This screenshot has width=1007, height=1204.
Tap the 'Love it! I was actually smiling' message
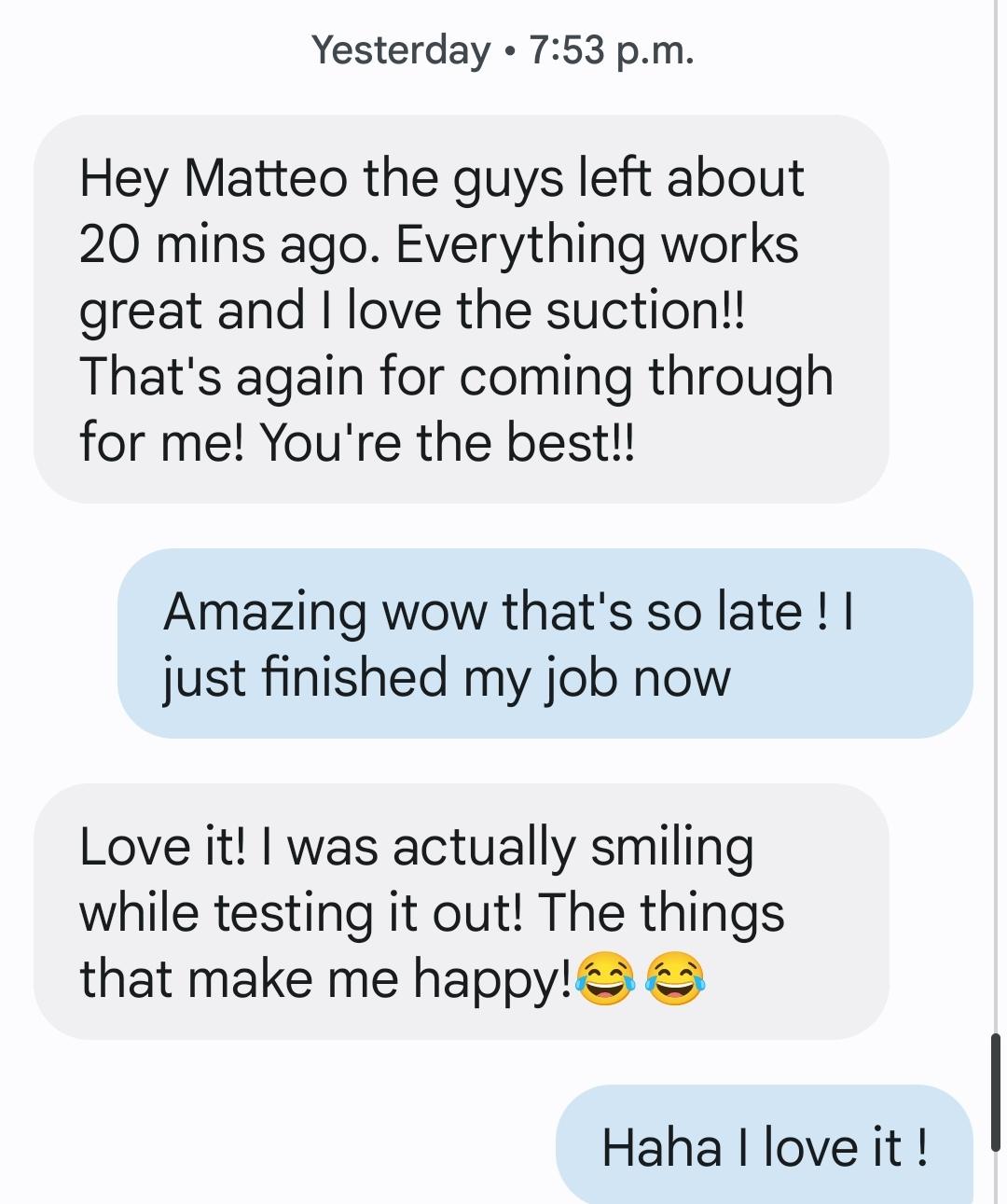461,911
